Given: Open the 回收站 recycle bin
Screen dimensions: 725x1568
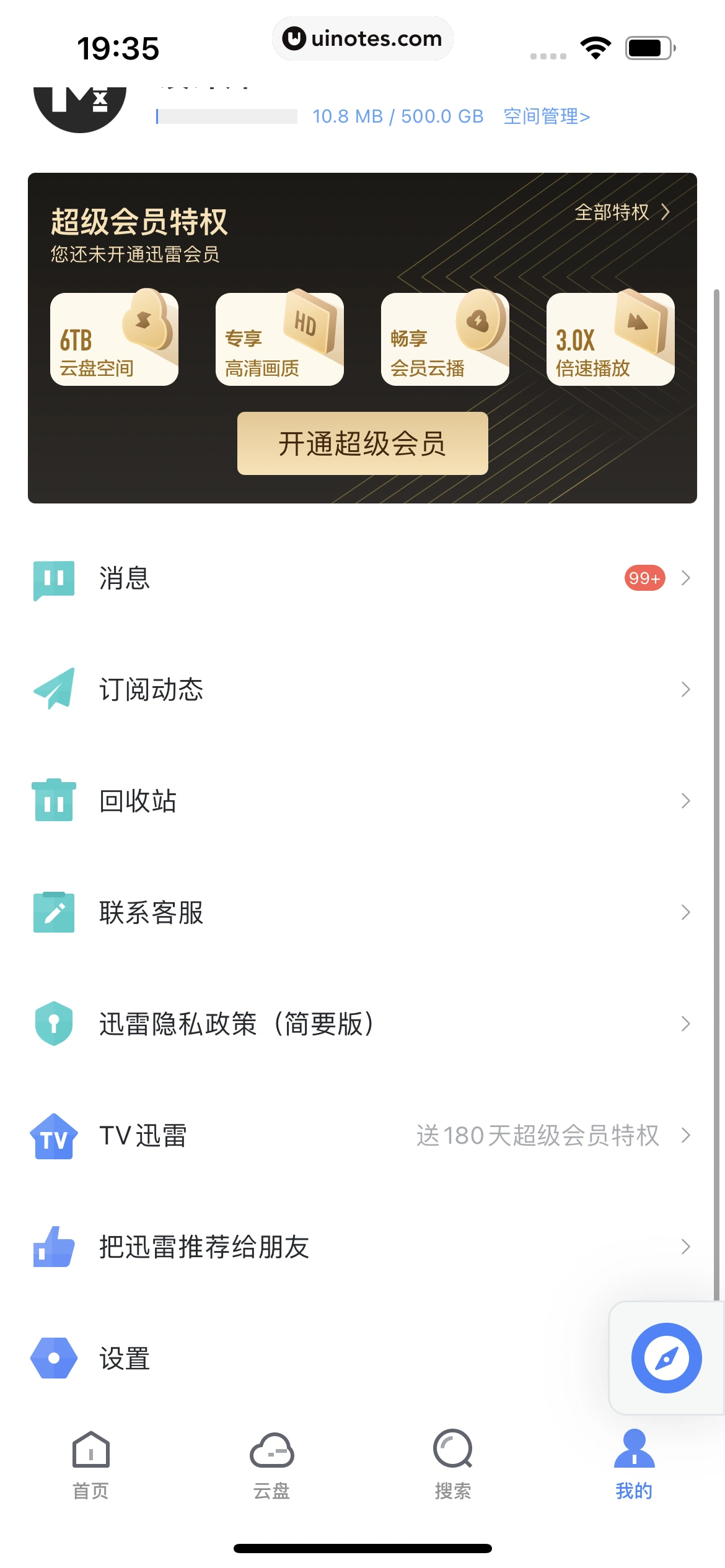Looking at the screenshot, I should 362,801.
